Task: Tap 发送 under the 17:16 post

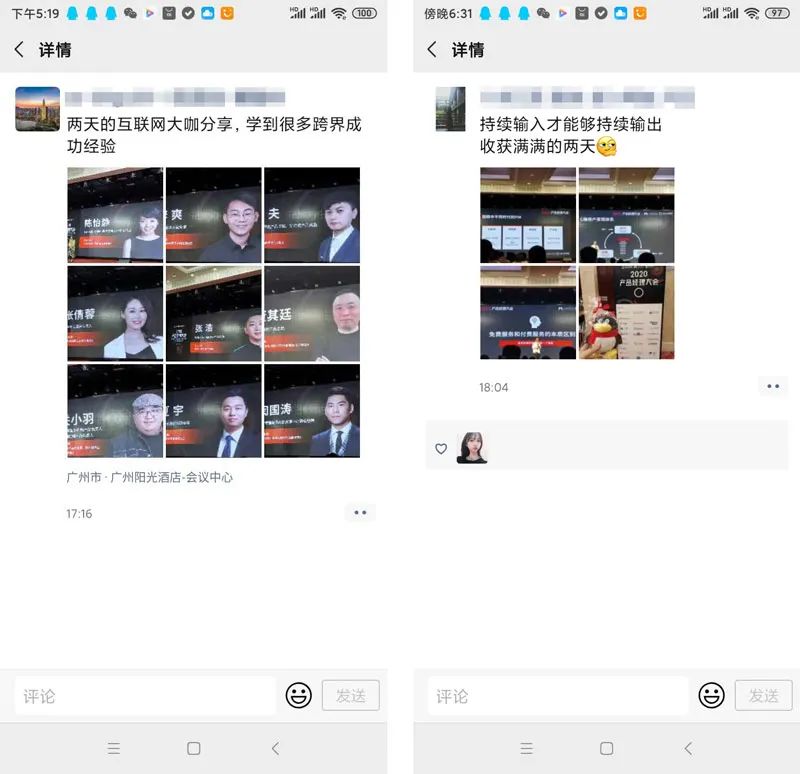Action: tap(350, 695)
